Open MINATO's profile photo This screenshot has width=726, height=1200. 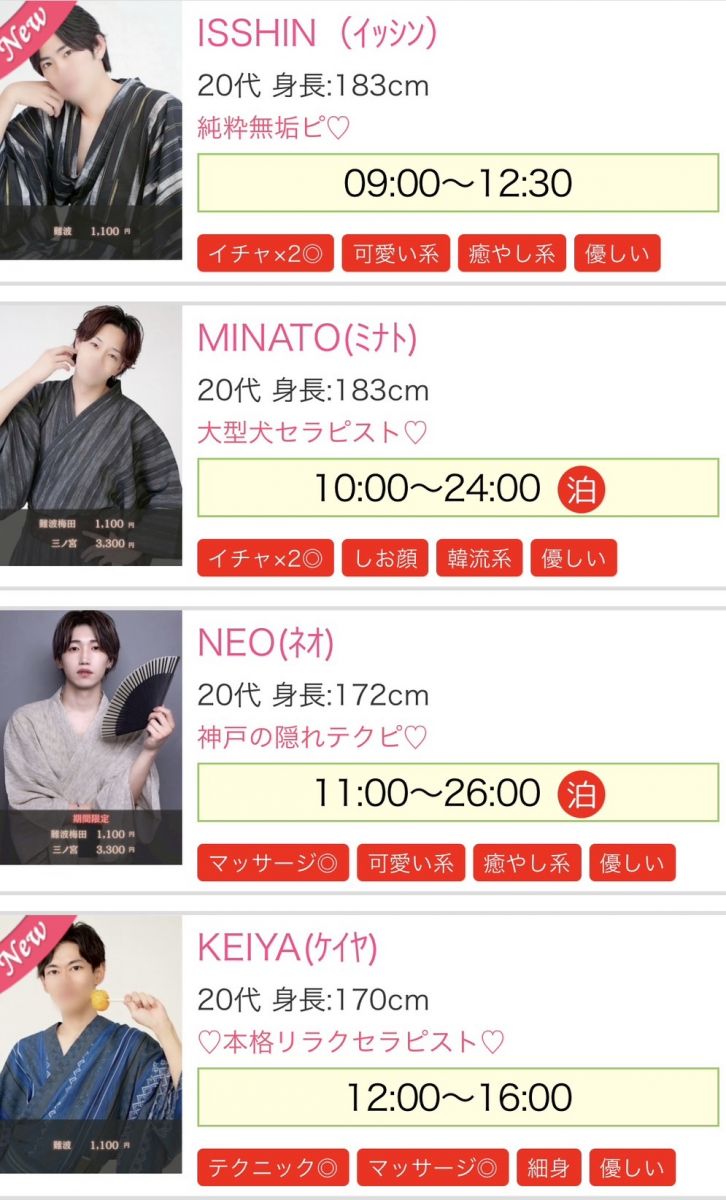[x=91, y=435]
